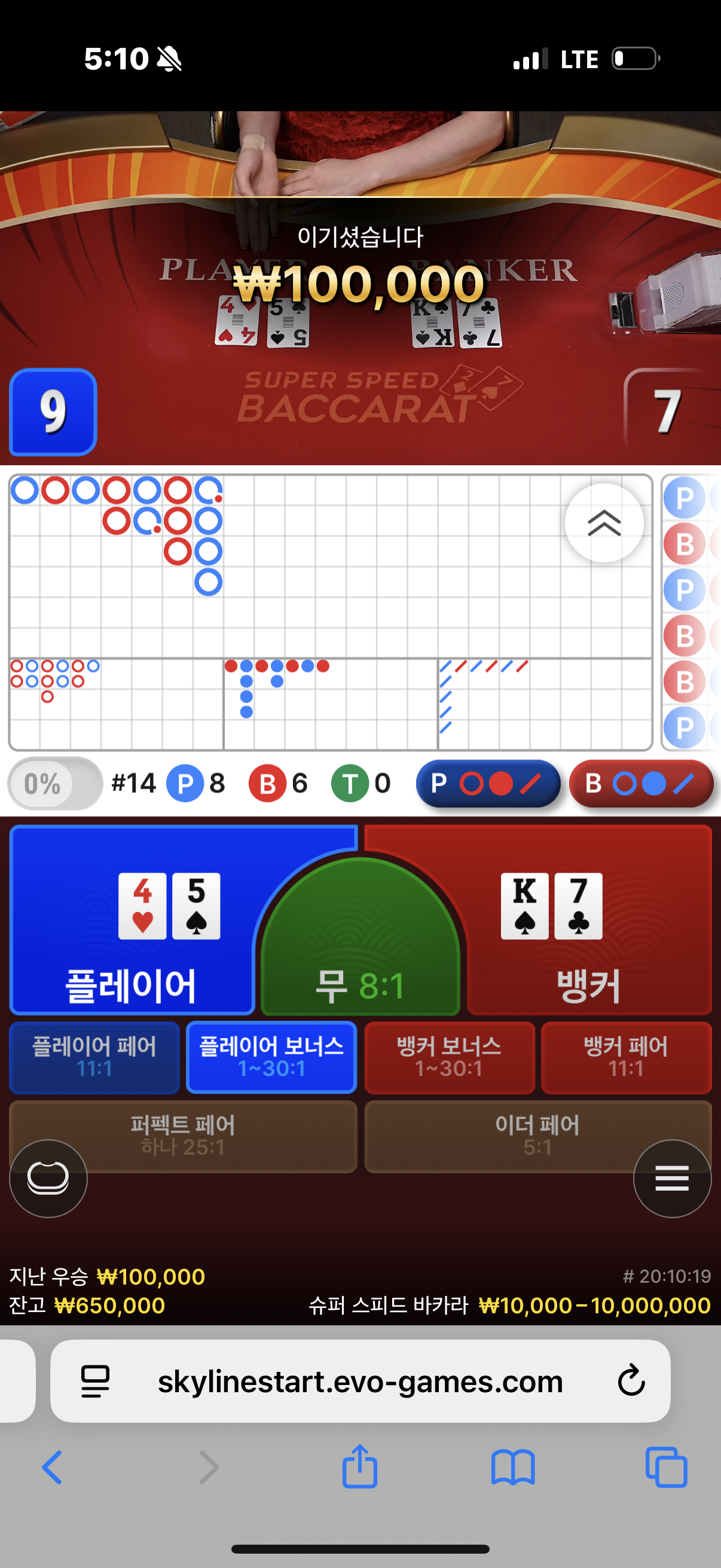This screenshot has height=1568, width=721.
Task: Expand the roadmap with the double-chevron button
Action: [x=604, y=523]
